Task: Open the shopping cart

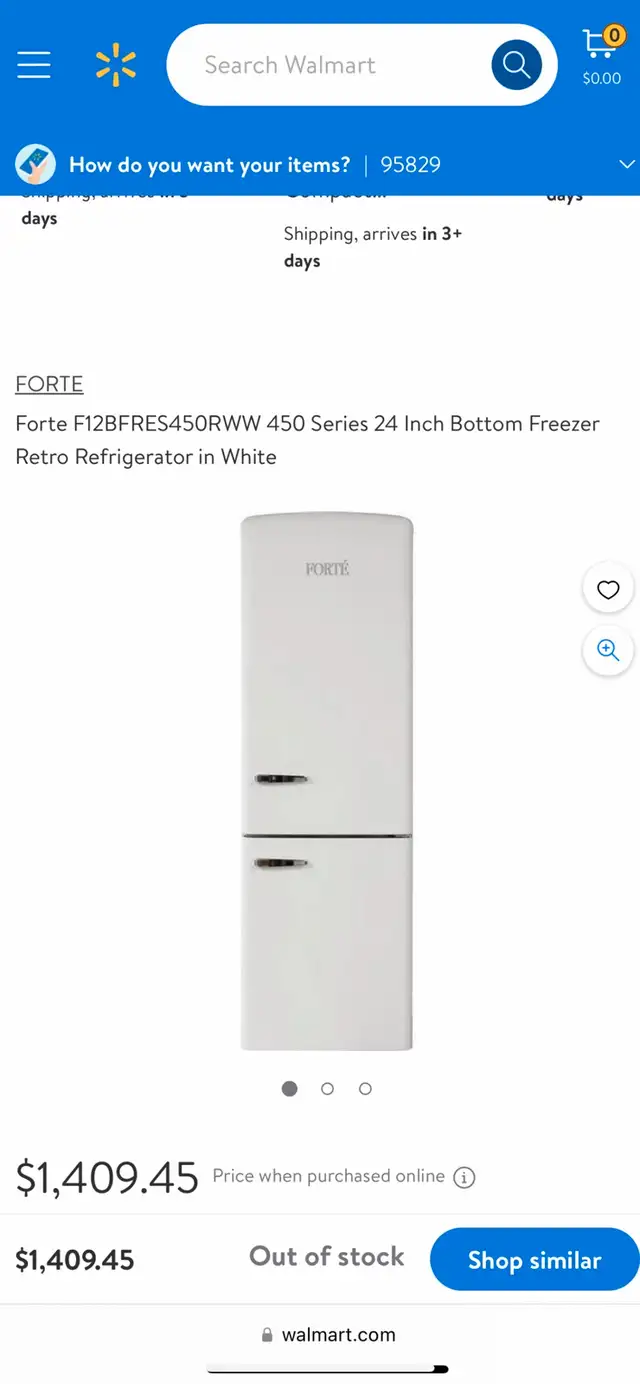Action: [x=601, y=55]
